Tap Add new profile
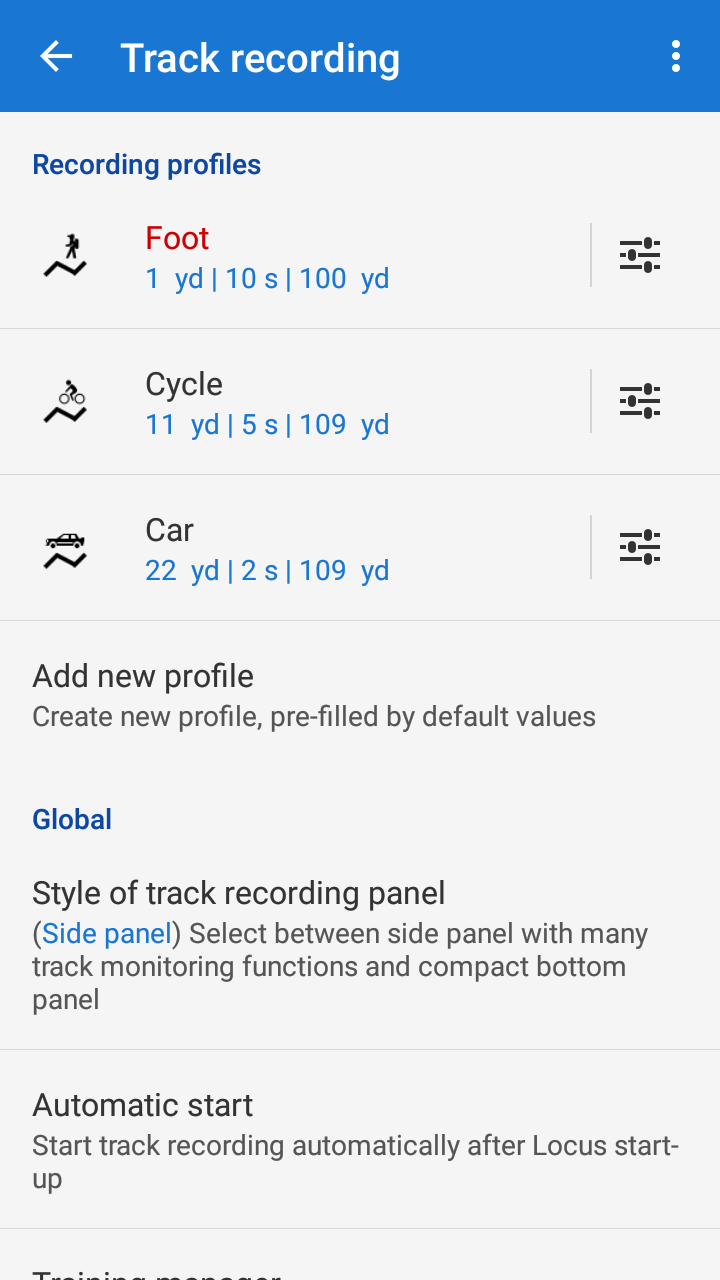The height and width of the screenshot is (1280, 720). [313, 695]
